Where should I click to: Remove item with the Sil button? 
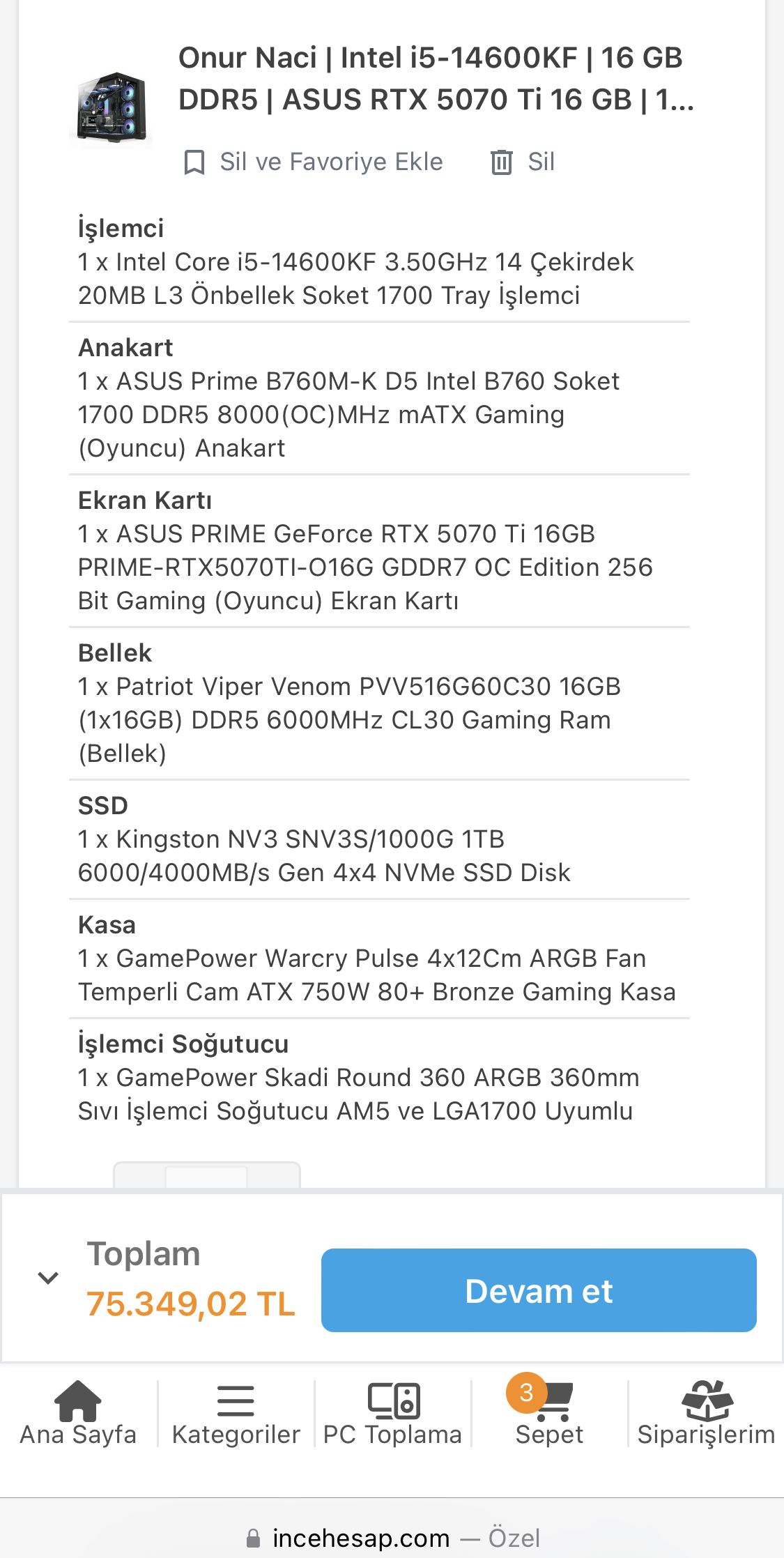[522, 162]
